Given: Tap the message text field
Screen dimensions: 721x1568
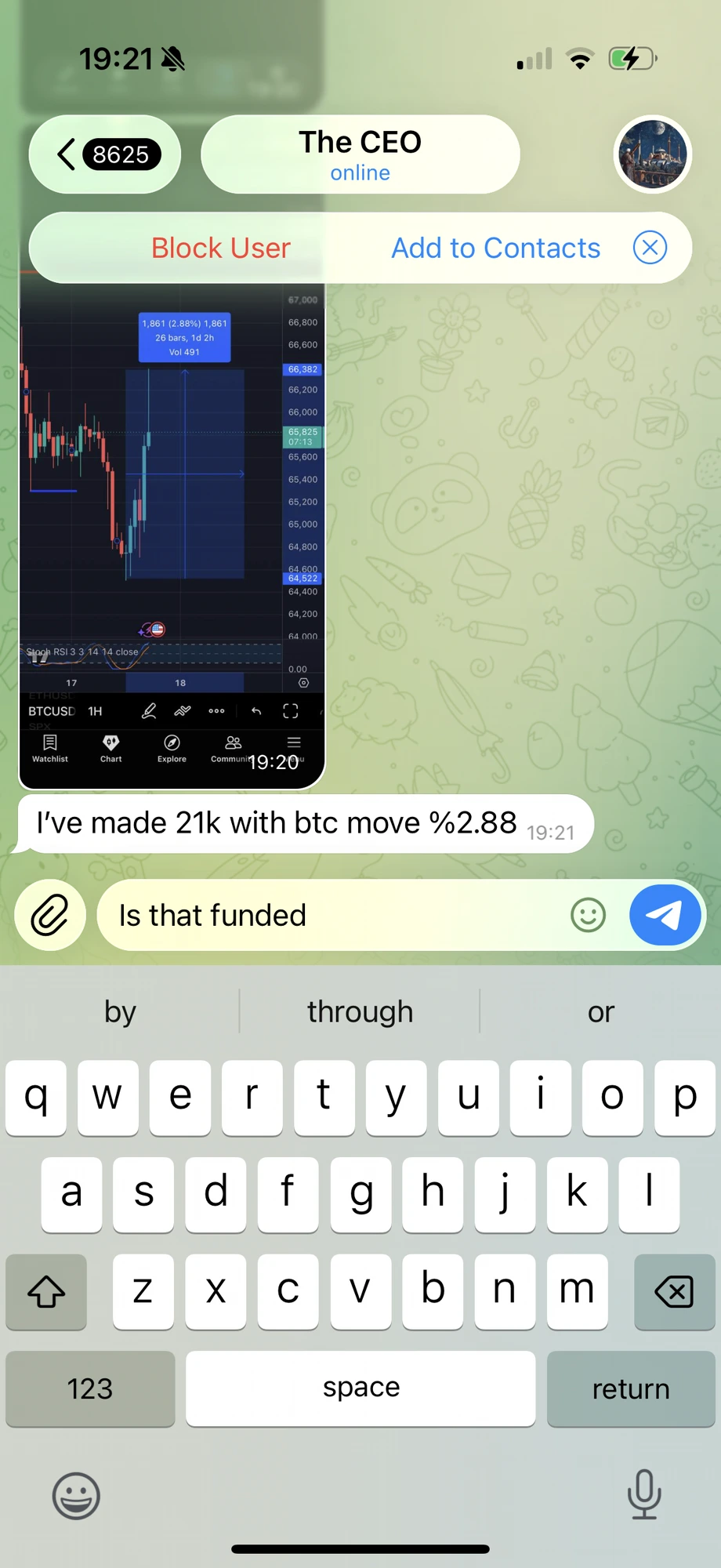Looking at the screenshot, I should click(337, 915).
